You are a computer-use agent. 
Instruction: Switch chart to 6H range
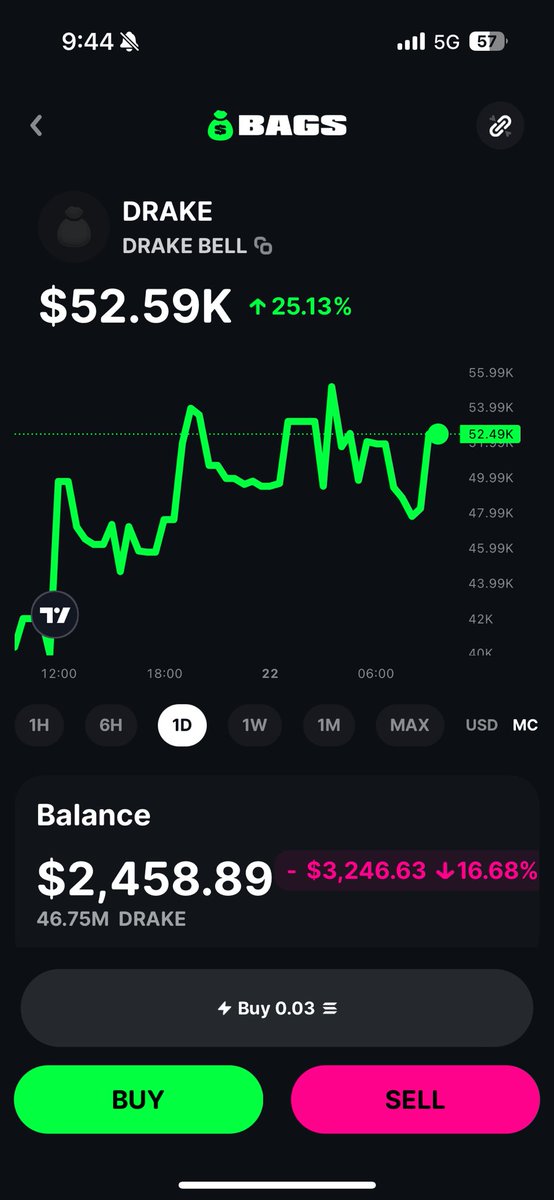(111, 725)
